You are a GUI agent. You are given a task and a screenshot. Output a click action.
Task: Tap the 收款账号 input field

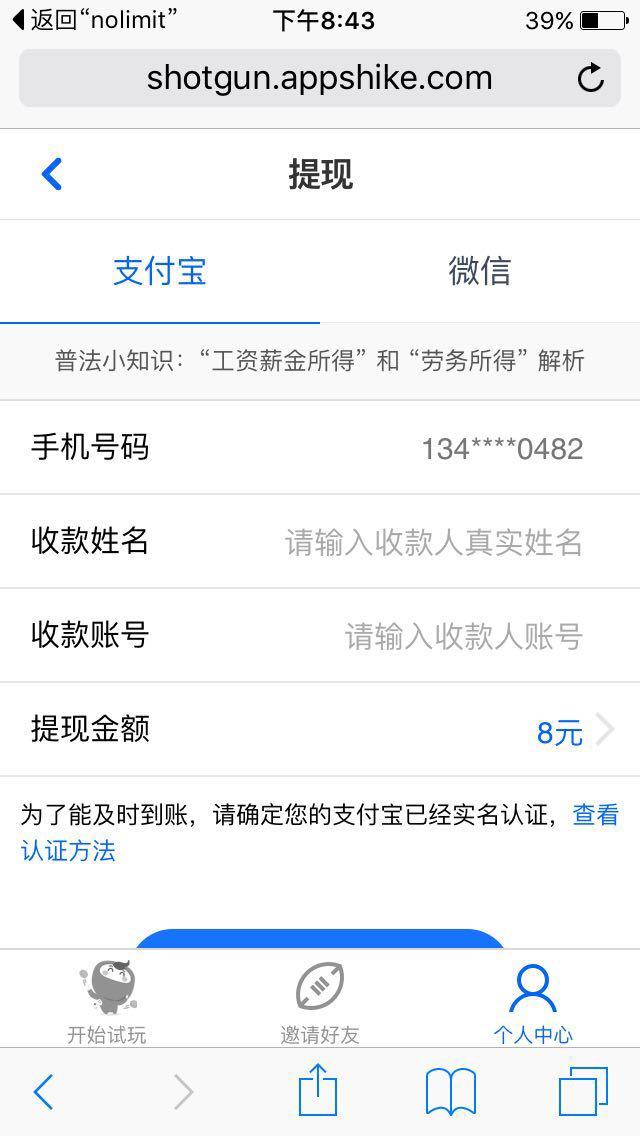pos(462,636)
